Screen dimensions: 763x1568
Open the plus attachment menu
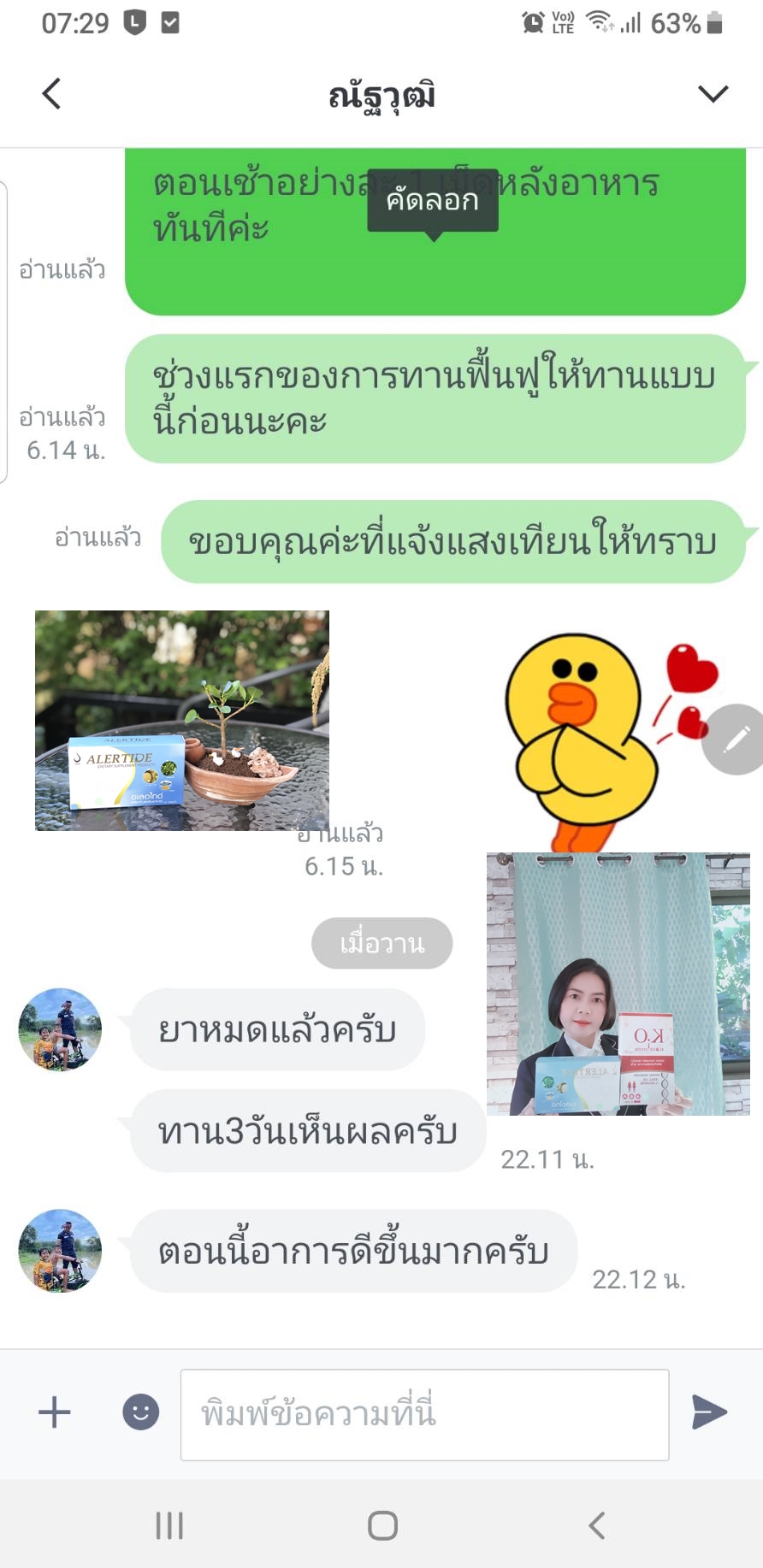point(55,1412)
